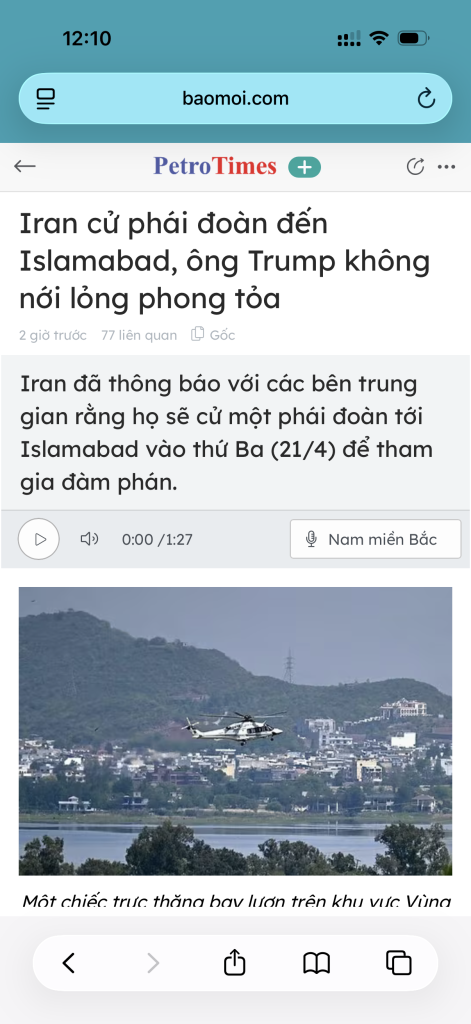This screenshot has width=471, height=1024.
Task: Choose the Nam miền Bắc voice option
Action: pyautogui.click(x=376, y=539)
